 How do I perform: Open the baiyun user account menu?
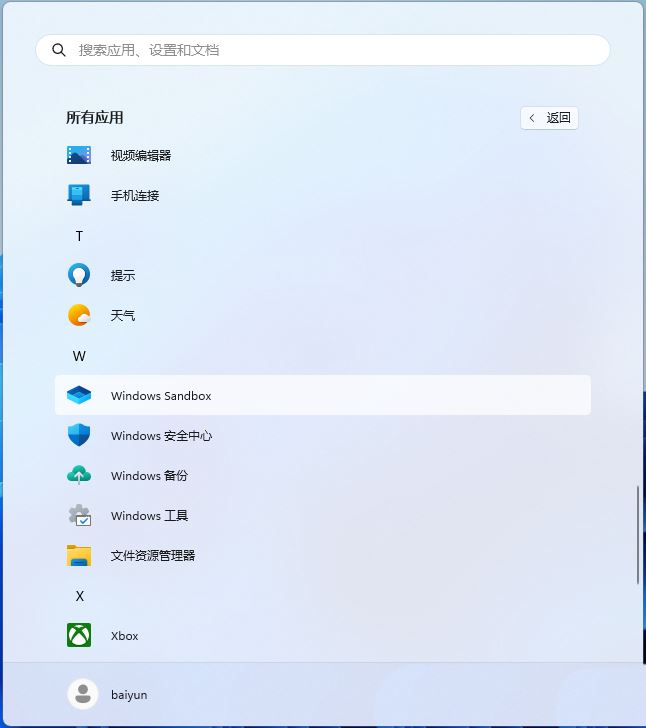coord(108,694)
